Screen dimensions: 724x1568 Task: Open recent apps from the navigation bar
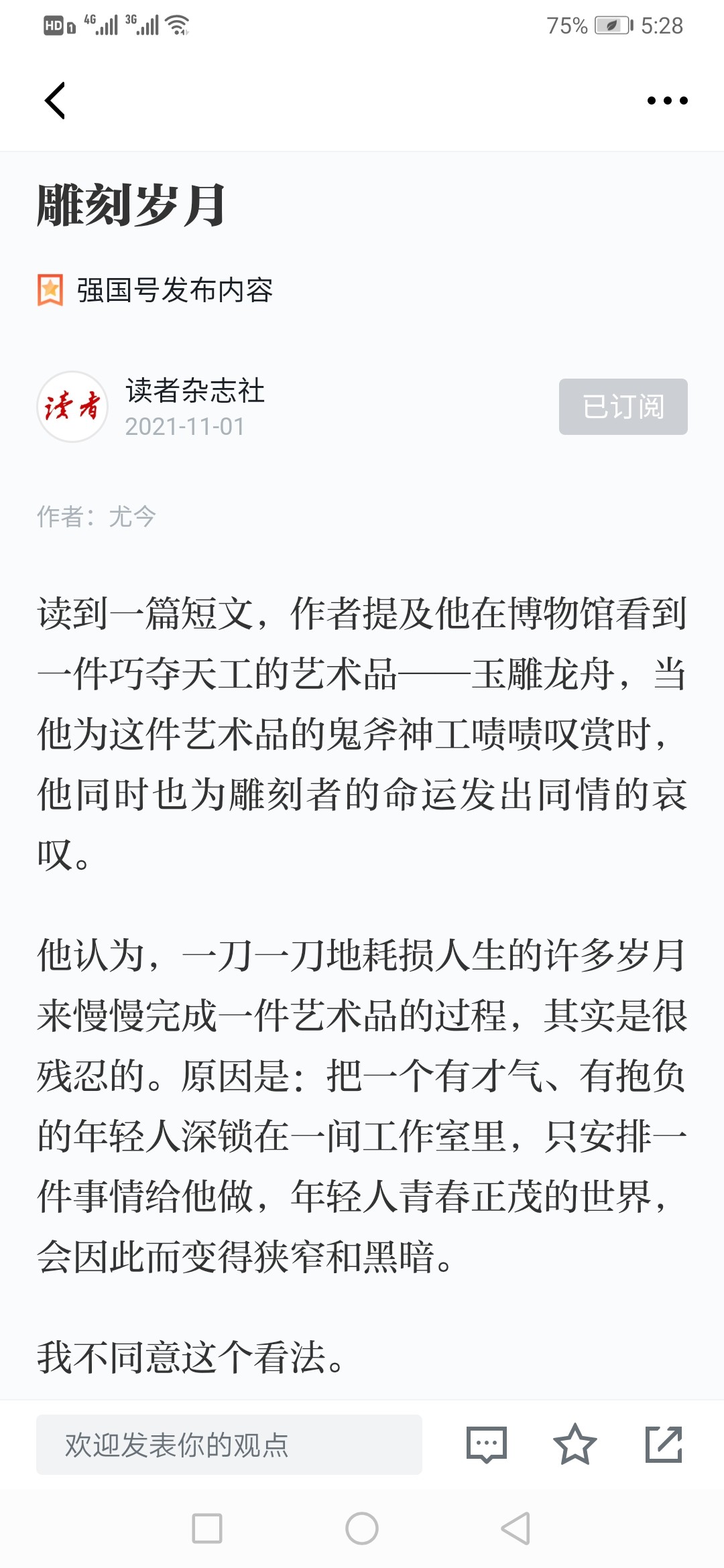point(207,1528)
